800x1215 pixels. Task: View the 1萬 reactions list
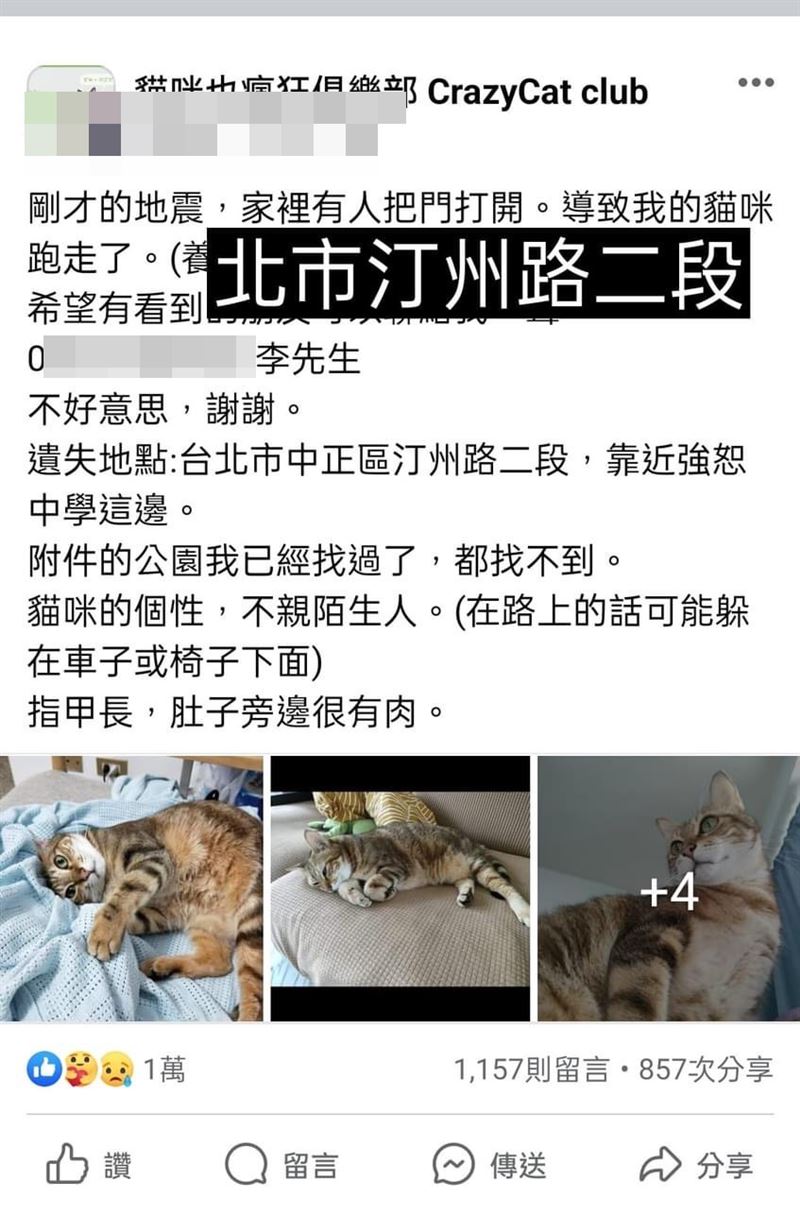pos(106,1070)
